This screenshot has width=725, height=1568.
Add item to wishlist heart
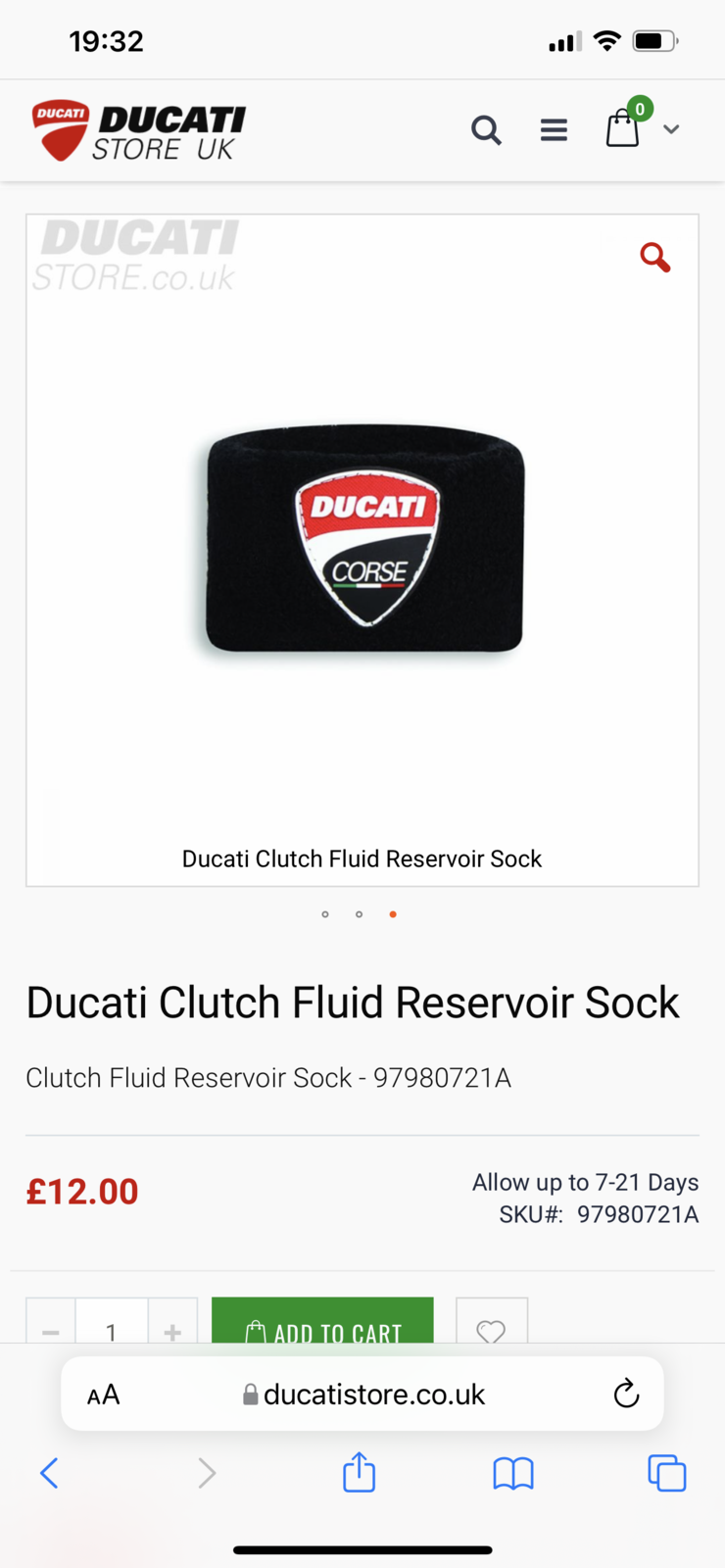tap(491, 1329)
